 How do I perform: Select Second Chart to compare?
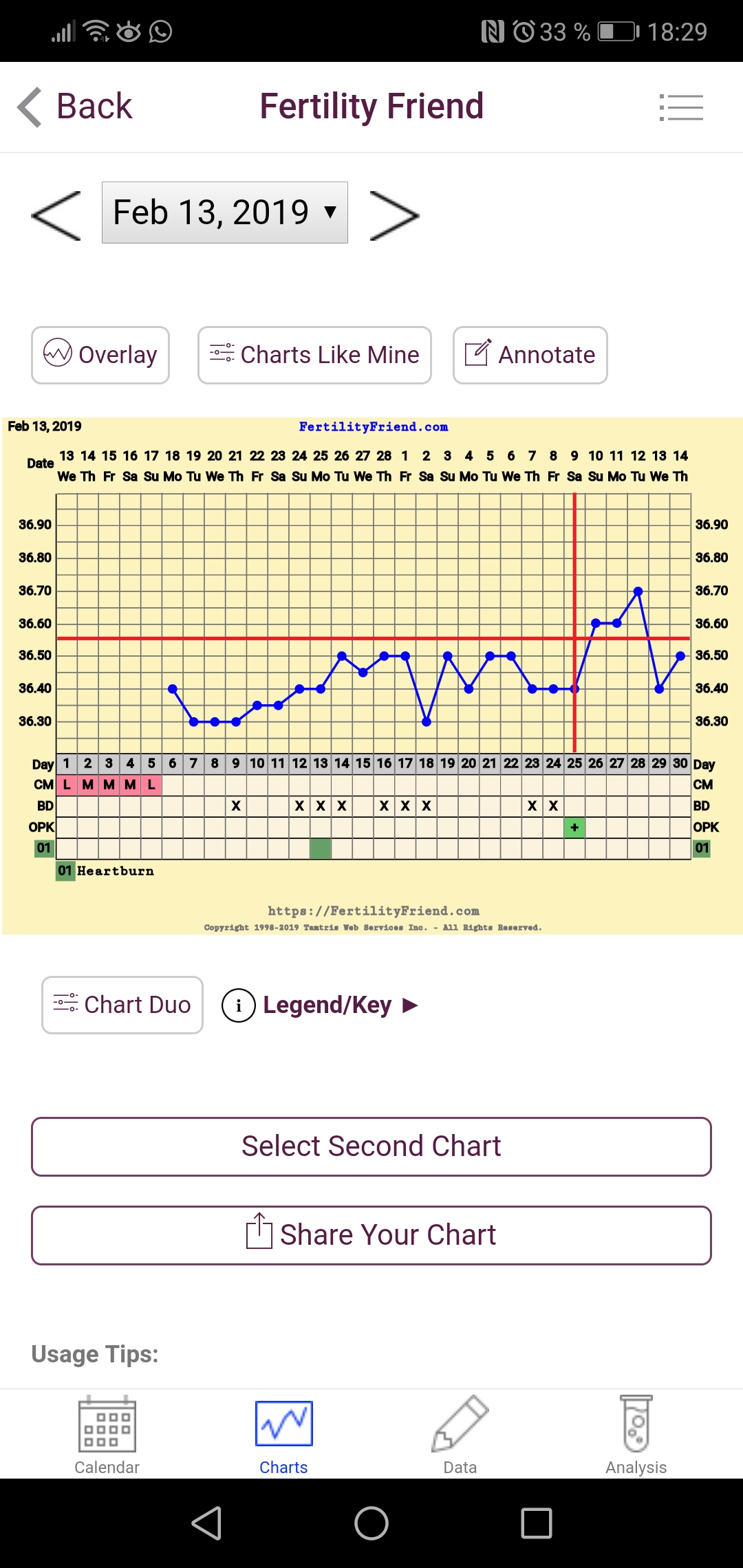(x=371, y=1146)
